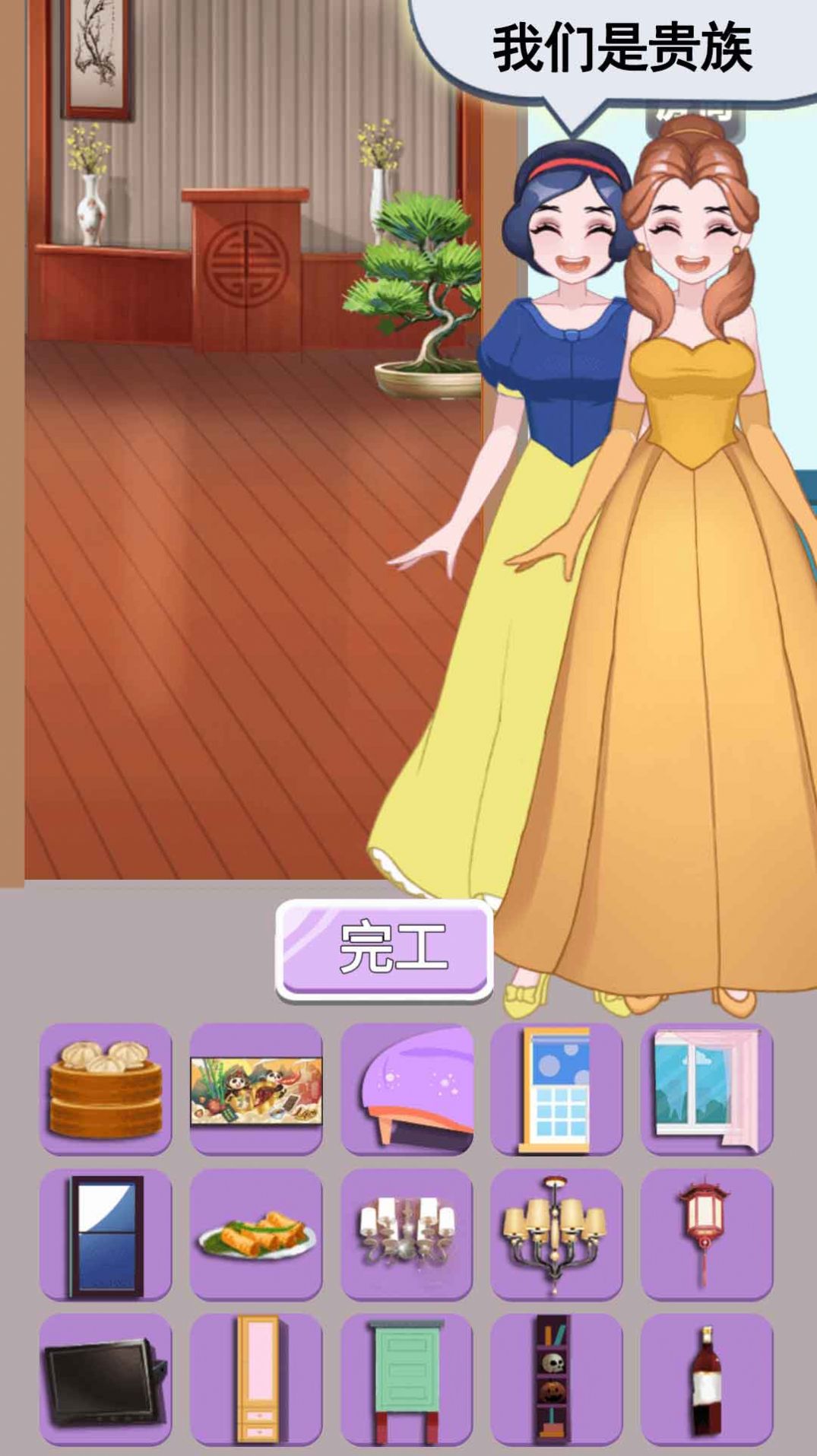Choose the spring rolls plate item
The width and height of the screenshot is (817, 1456).
256,1233
